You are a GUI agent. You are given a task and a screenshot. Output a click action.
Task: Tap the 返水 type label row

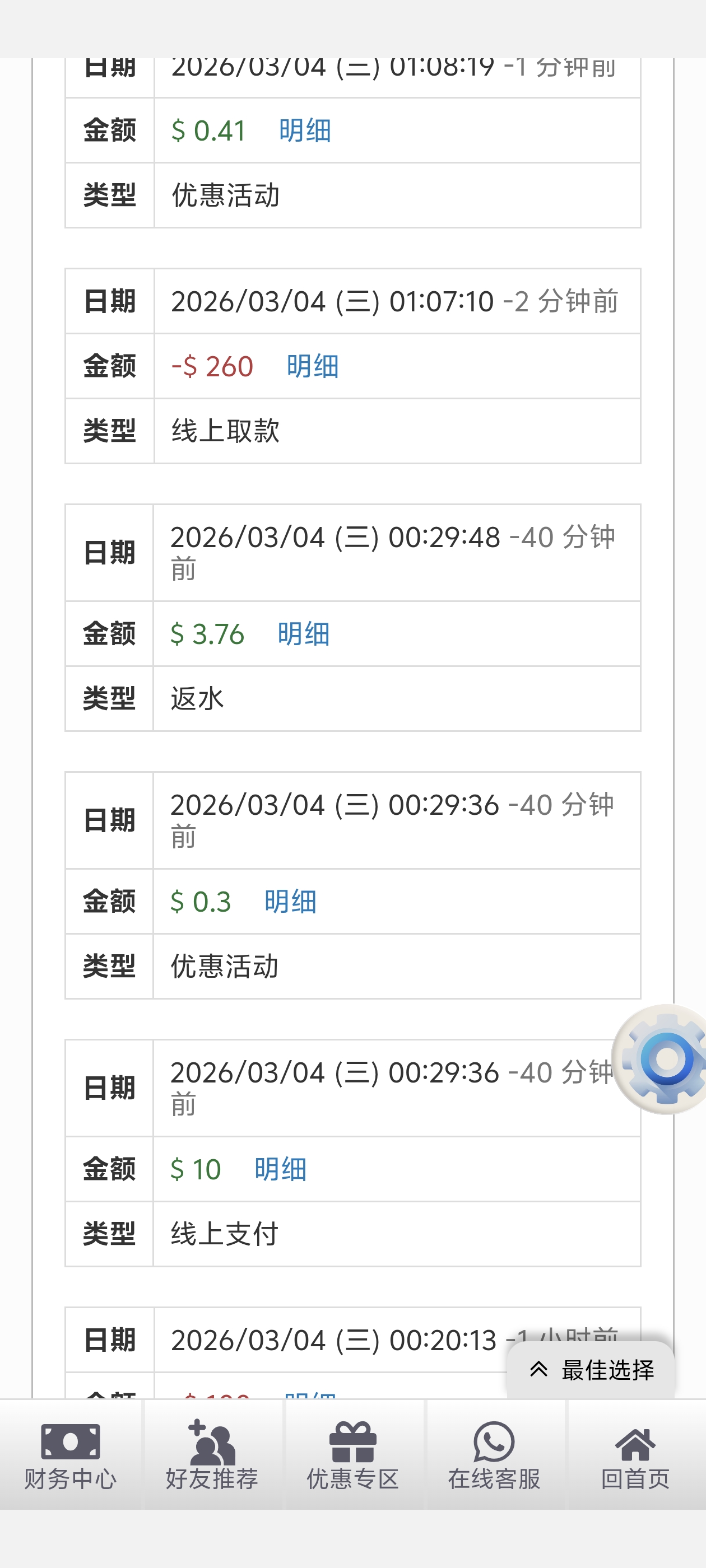click(197, 698)
